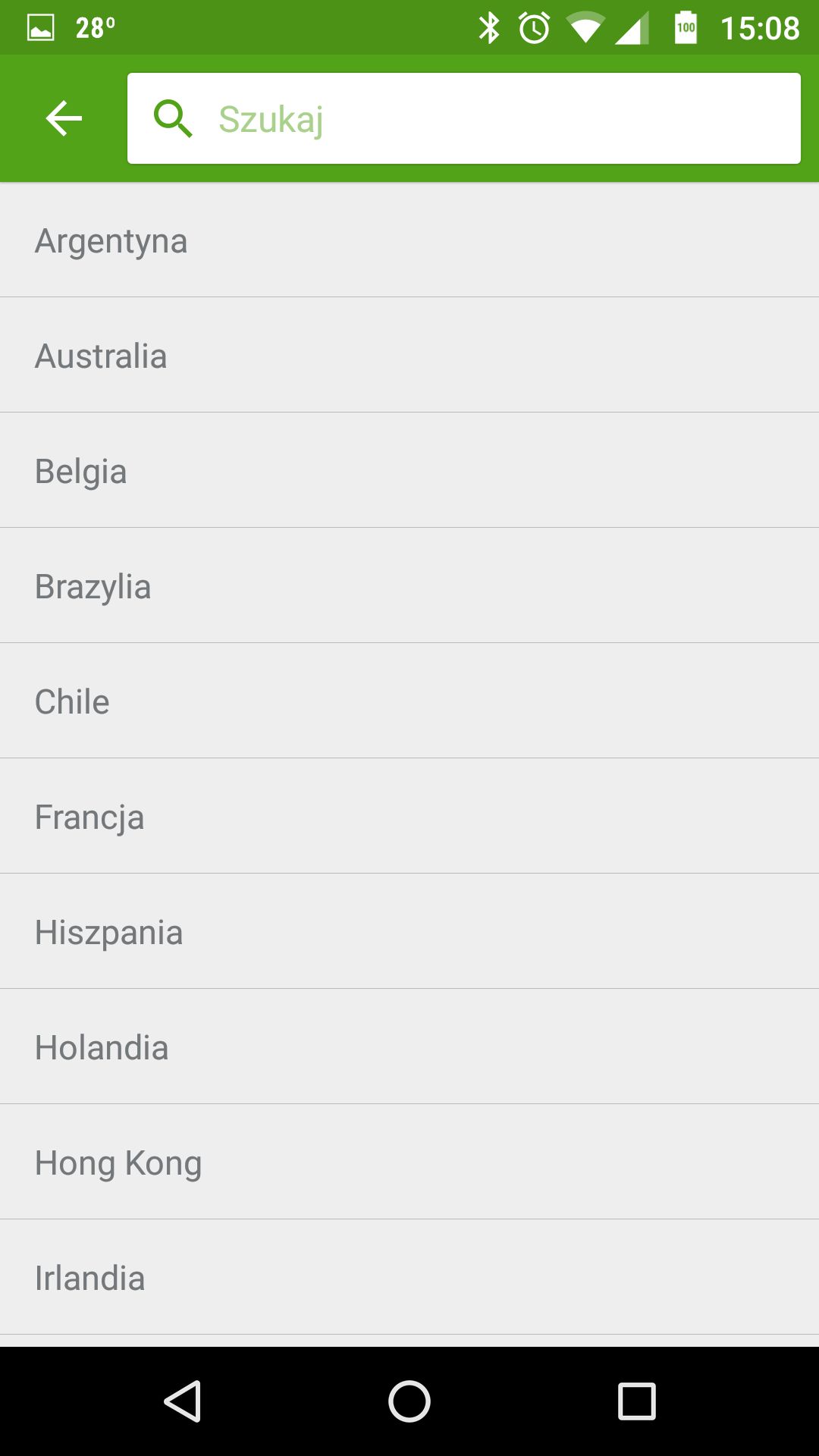Screen dimensions: 819x1456
Task: Select Francja as the country
Action: (x=409, y=817)
